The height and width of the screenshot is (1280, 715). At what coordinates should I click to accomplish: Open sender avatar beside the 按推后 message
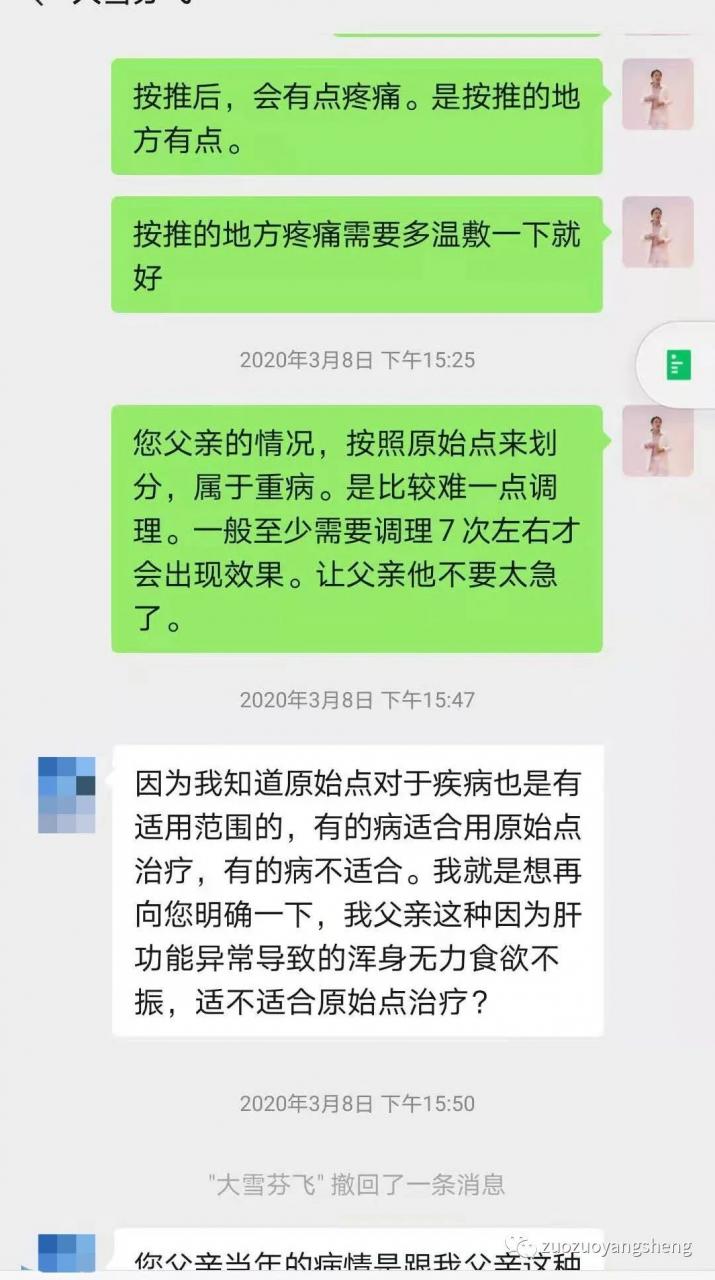(x=657, y=94)
